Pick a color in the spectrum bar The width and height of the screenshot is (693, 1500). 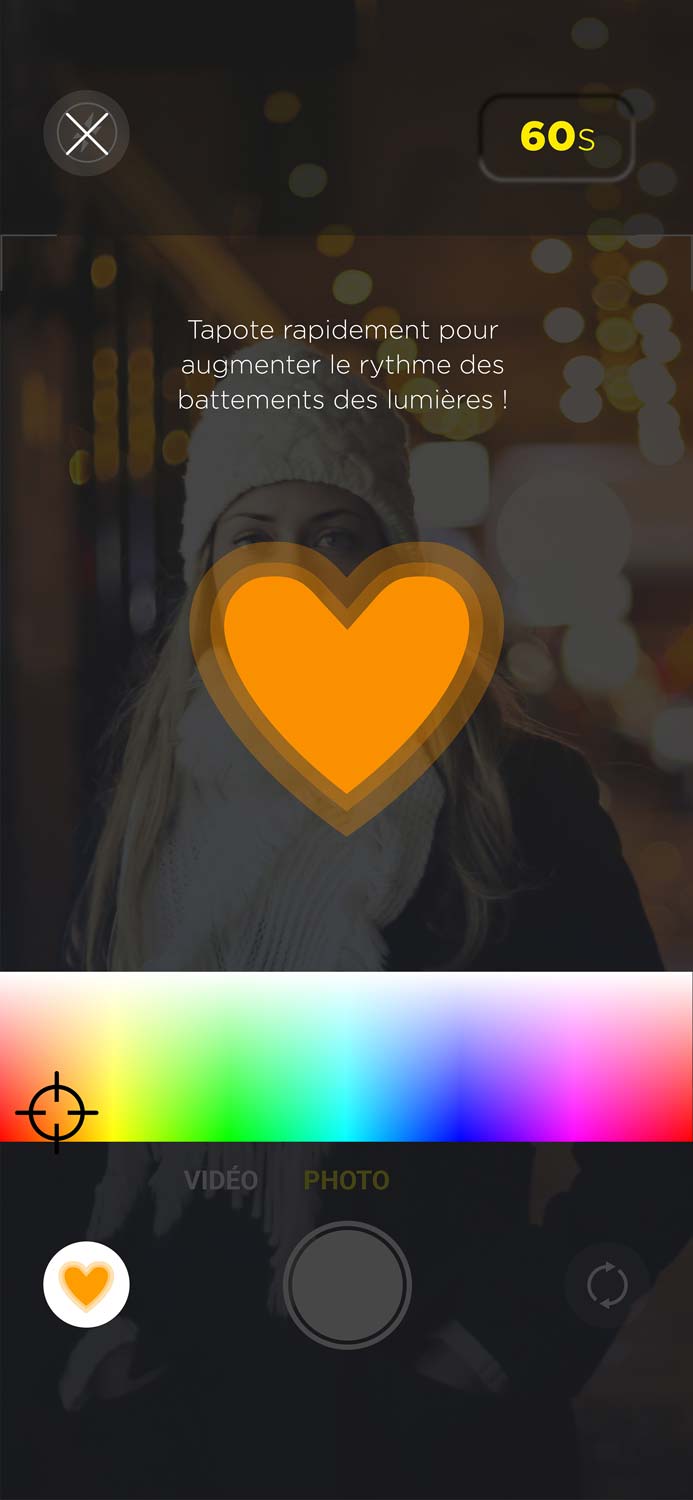pos(346,1056)
